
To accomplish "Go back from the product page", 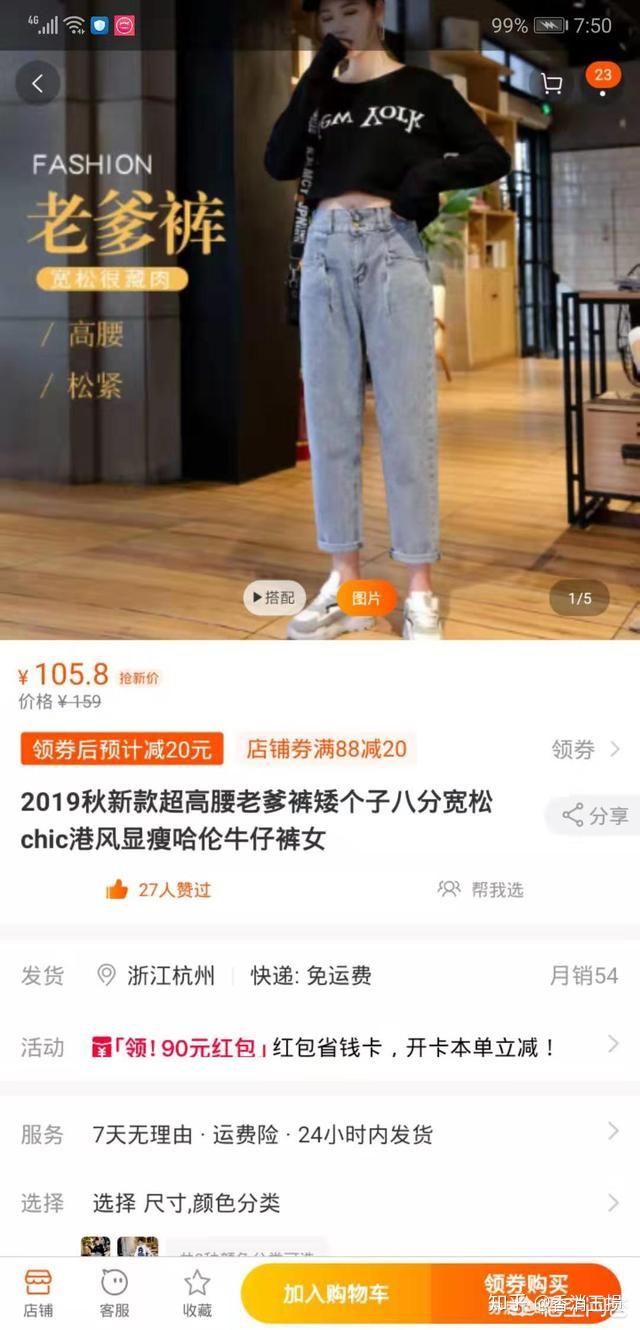I will pos(37,84).
